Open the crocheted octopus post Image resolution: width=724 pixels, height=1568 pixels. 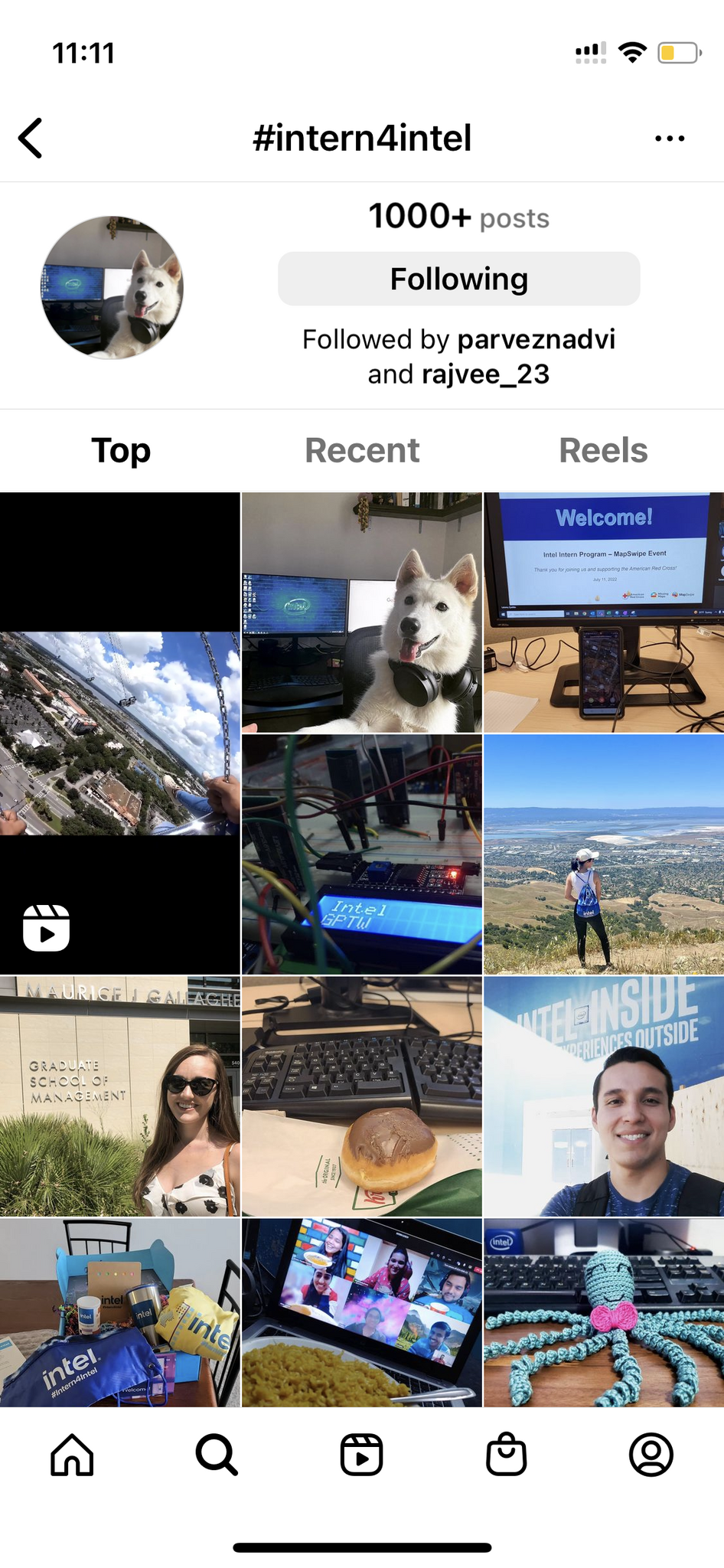(604, 1313)
